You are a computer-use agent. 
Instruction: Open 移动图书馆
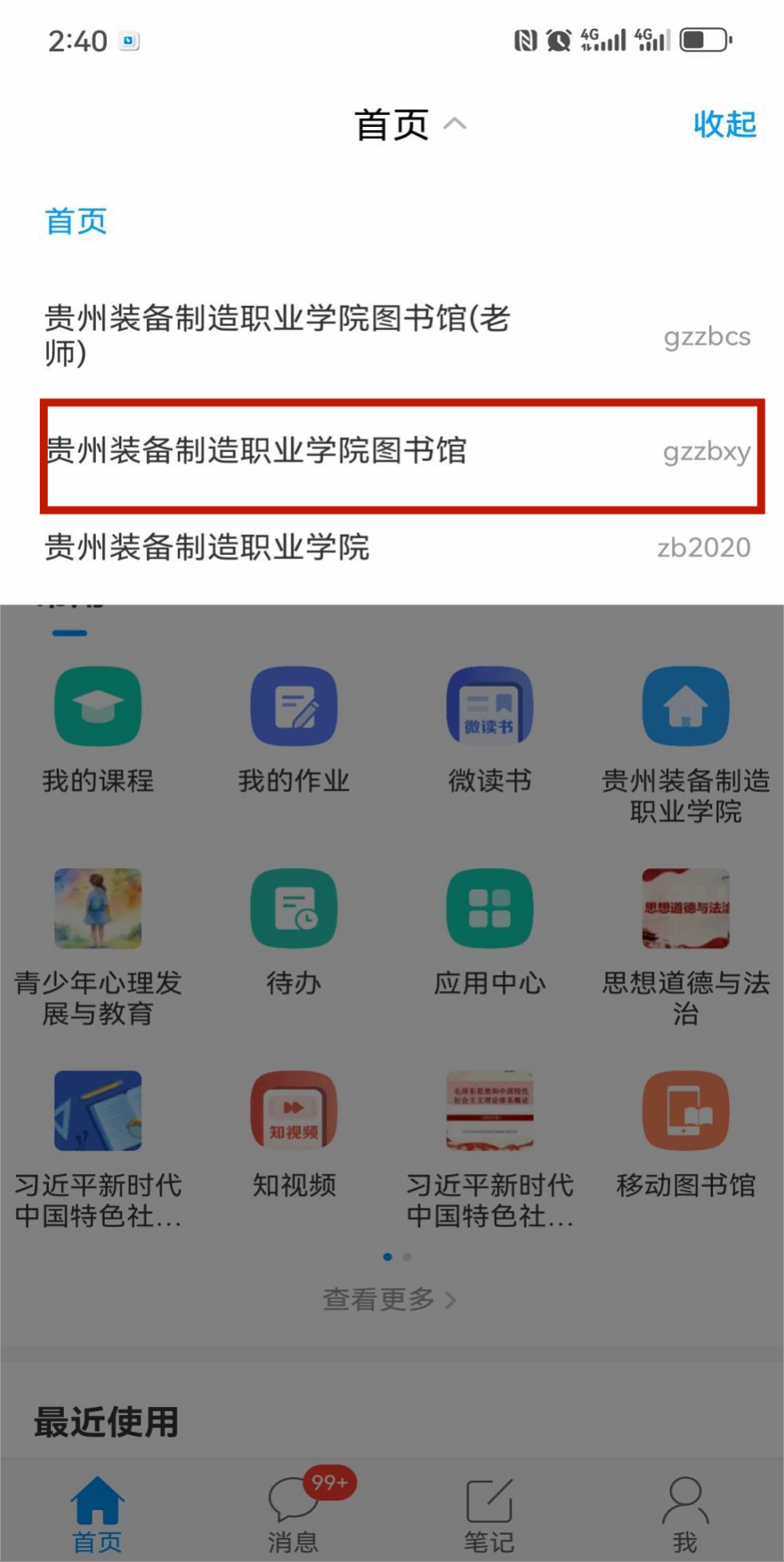click(685, 1132)
